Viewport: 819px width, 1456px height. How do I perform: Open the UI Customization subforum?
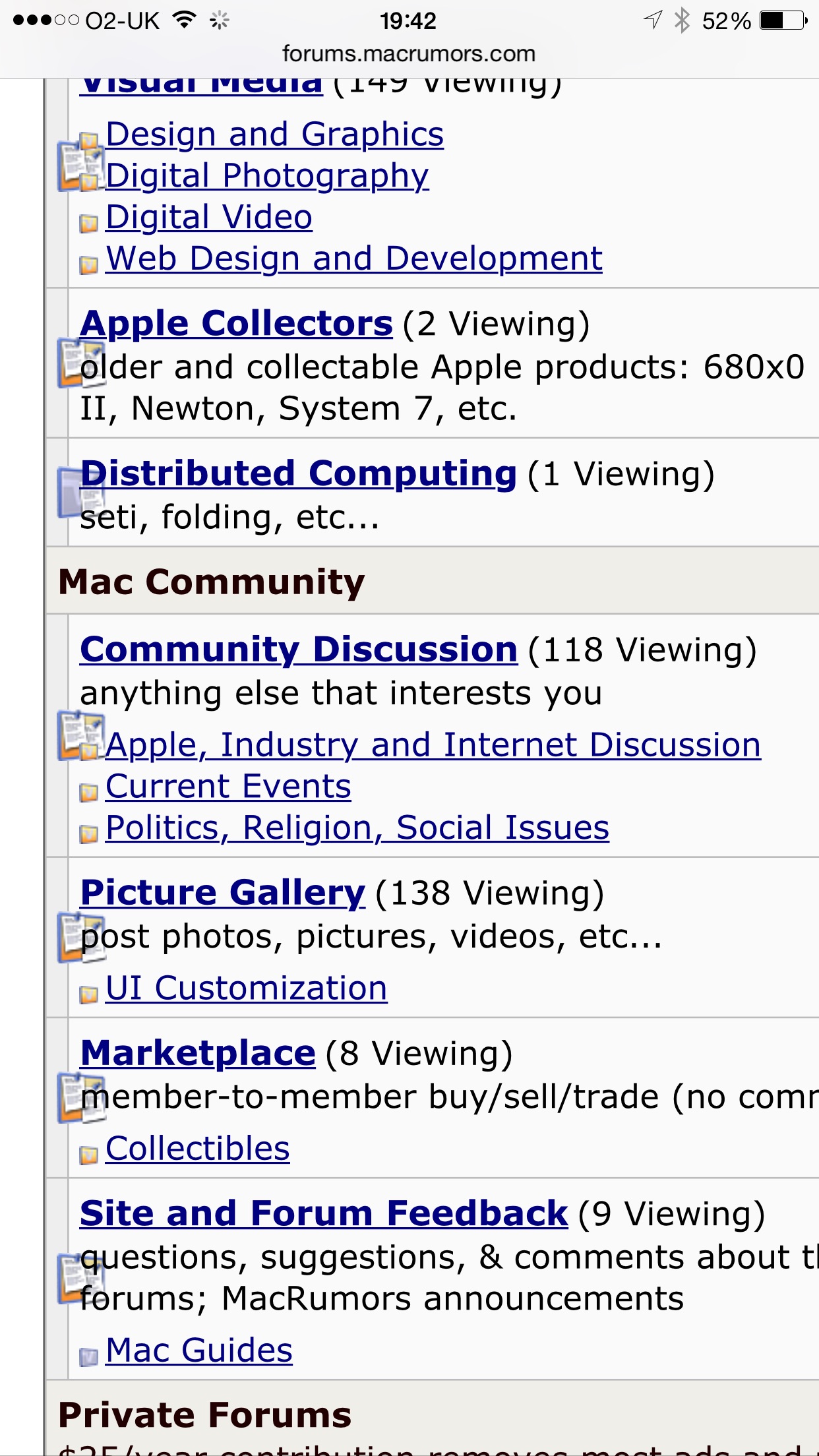(246, 988)
